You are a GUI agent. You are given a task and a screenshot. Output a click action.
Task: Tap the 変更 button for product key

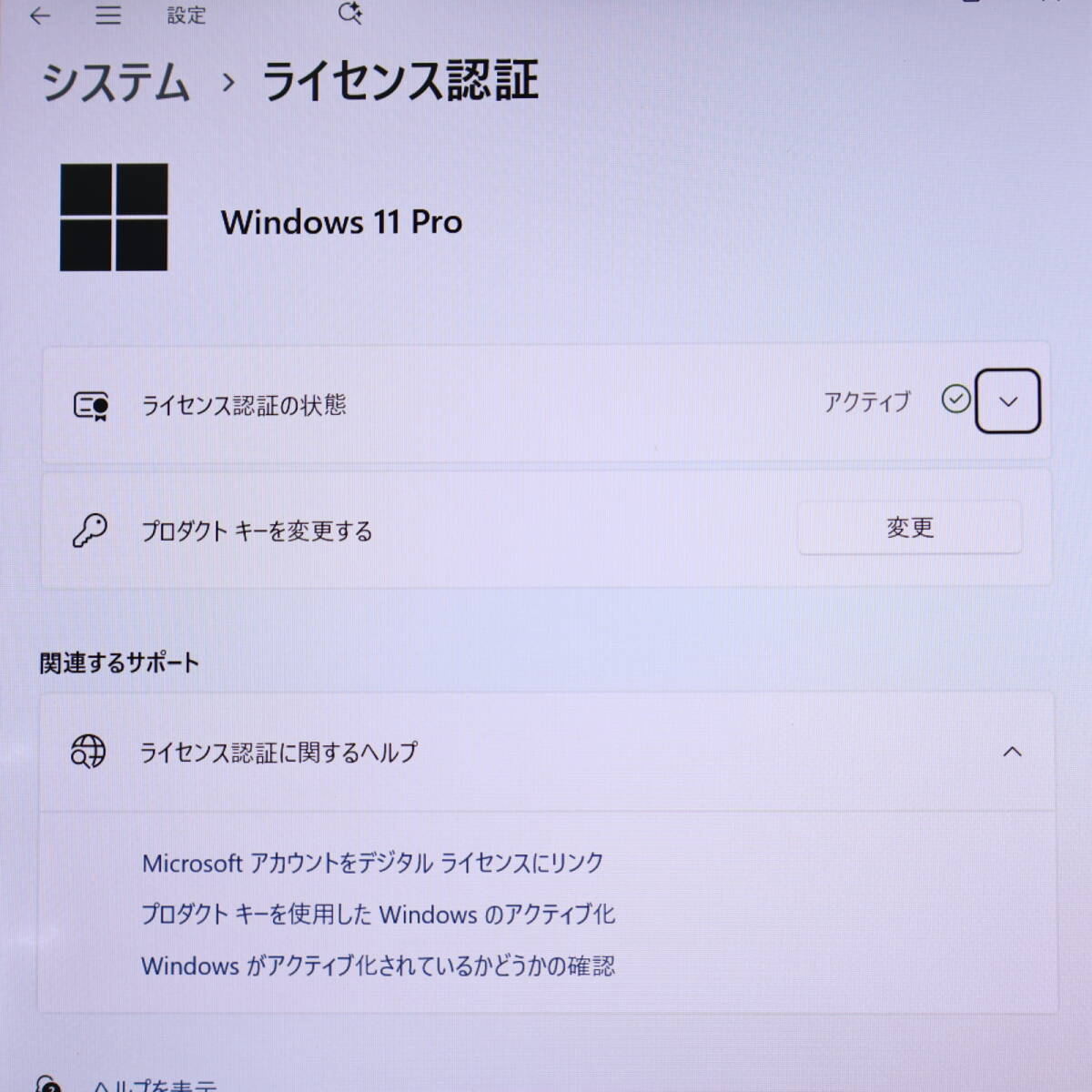(909, 528)
